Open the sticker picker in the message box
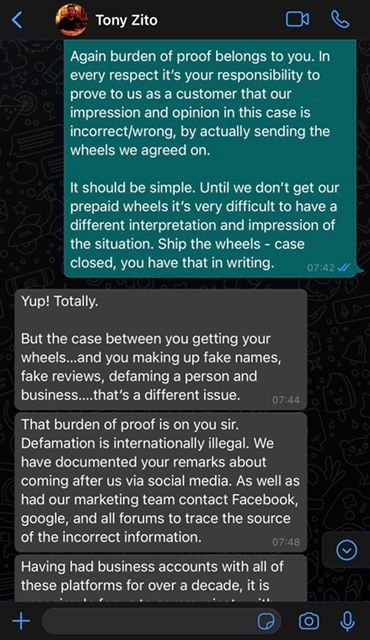370x640 pixels. 266,621
